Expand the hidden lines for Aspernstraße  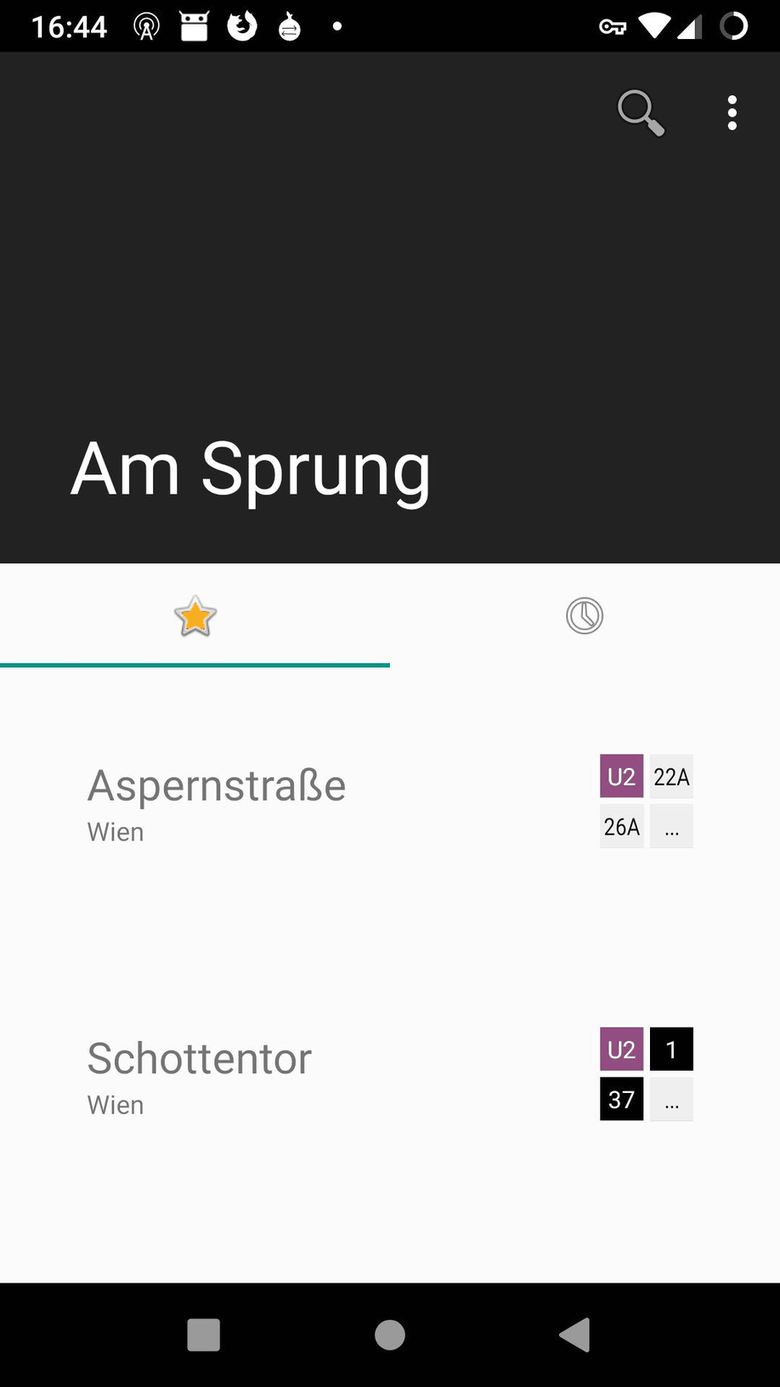pos(671,826)
